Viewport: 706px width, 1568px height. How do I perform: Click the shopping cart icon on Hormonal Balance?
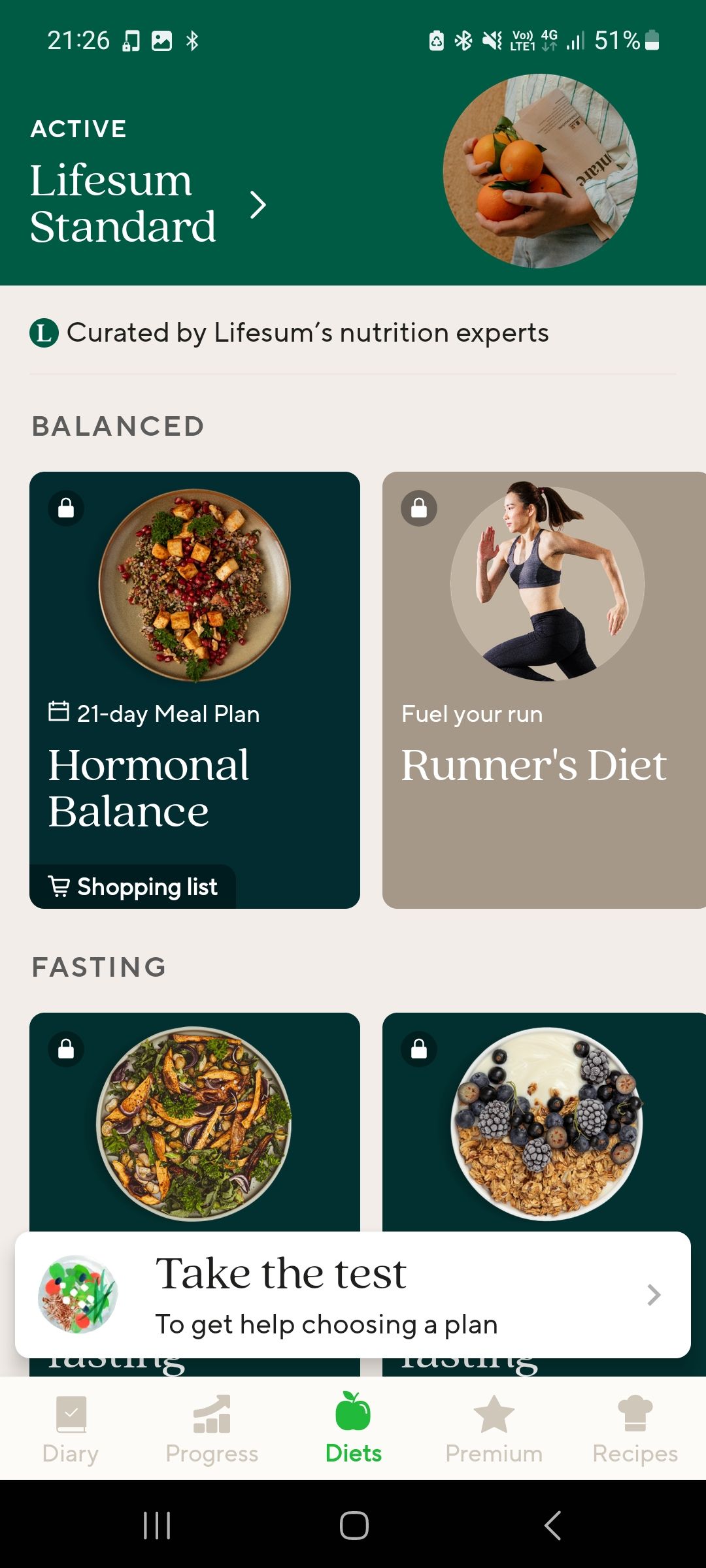[59, 886]
